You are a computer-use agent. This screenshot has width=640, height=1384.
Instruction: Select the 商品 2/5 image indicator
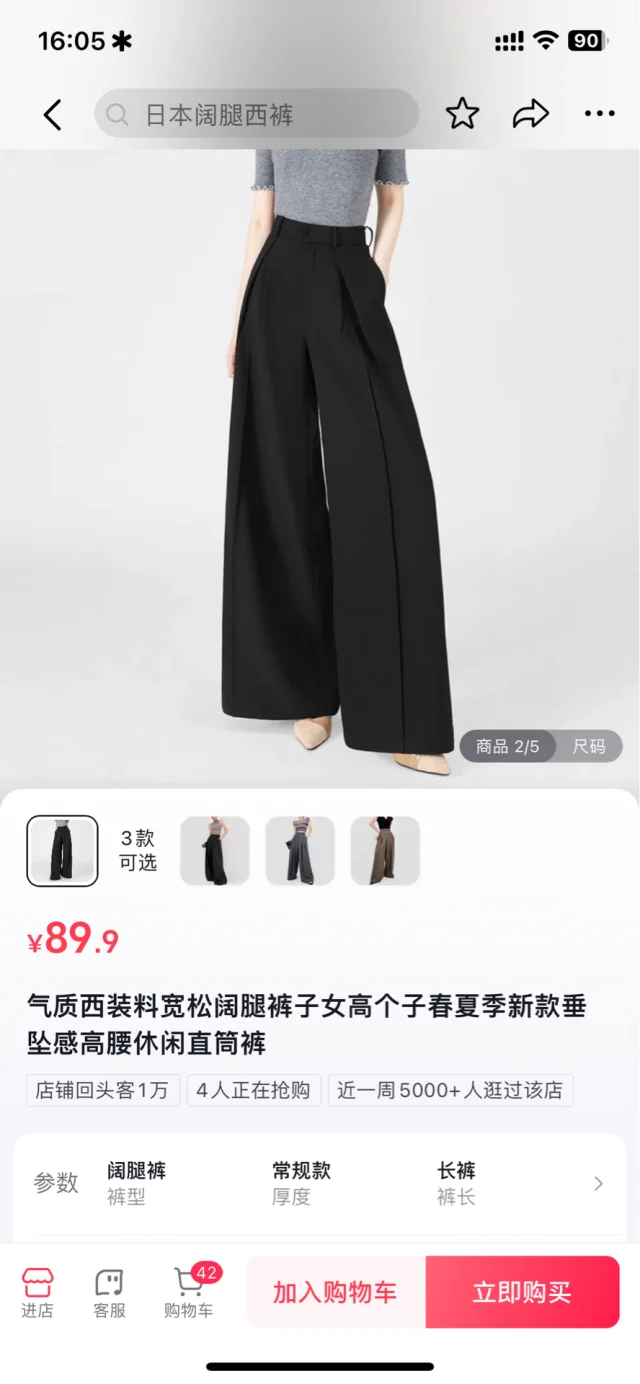(508, 746)
